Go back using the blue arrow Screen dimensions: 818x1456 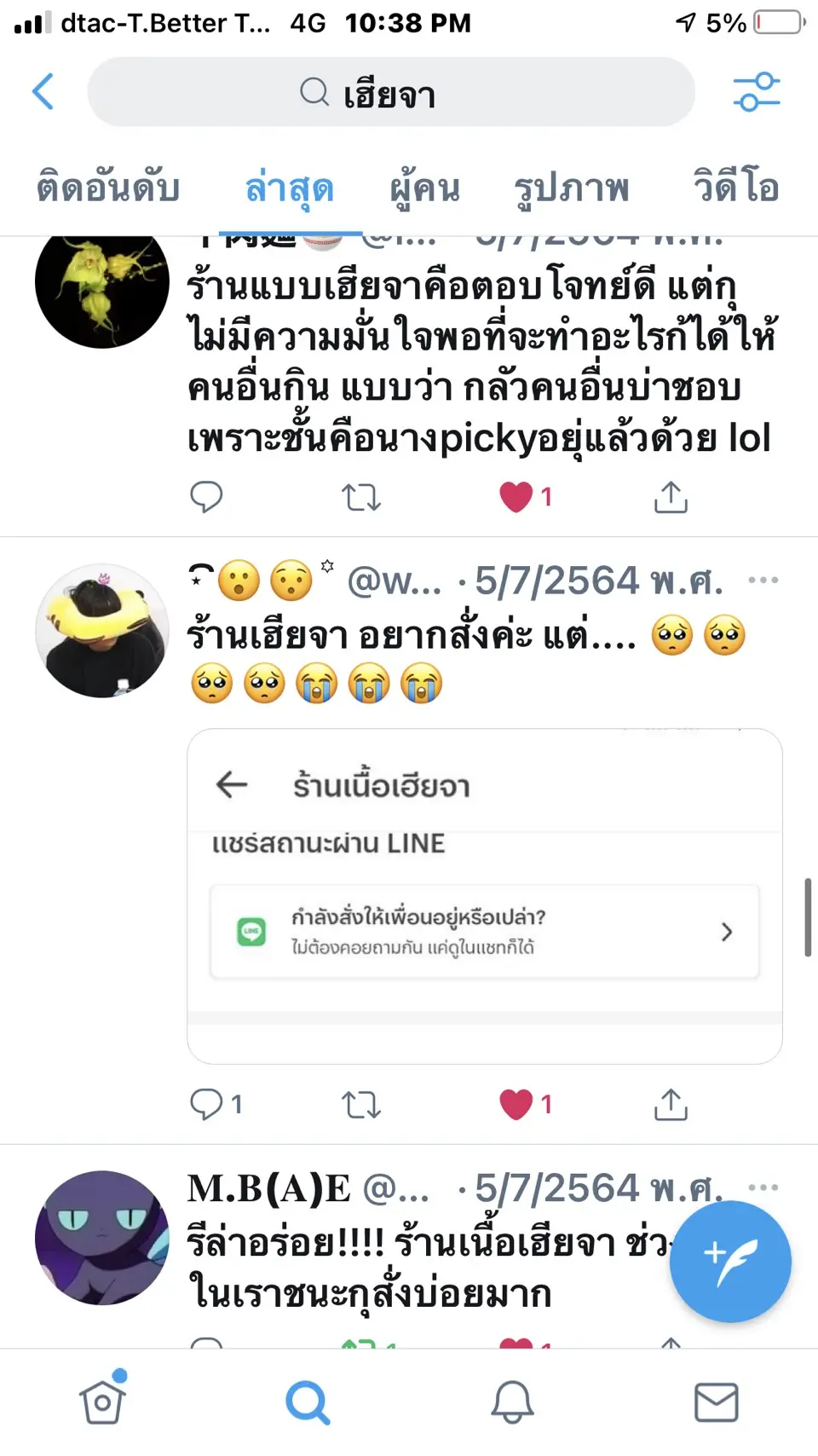(x=43, y=91)
